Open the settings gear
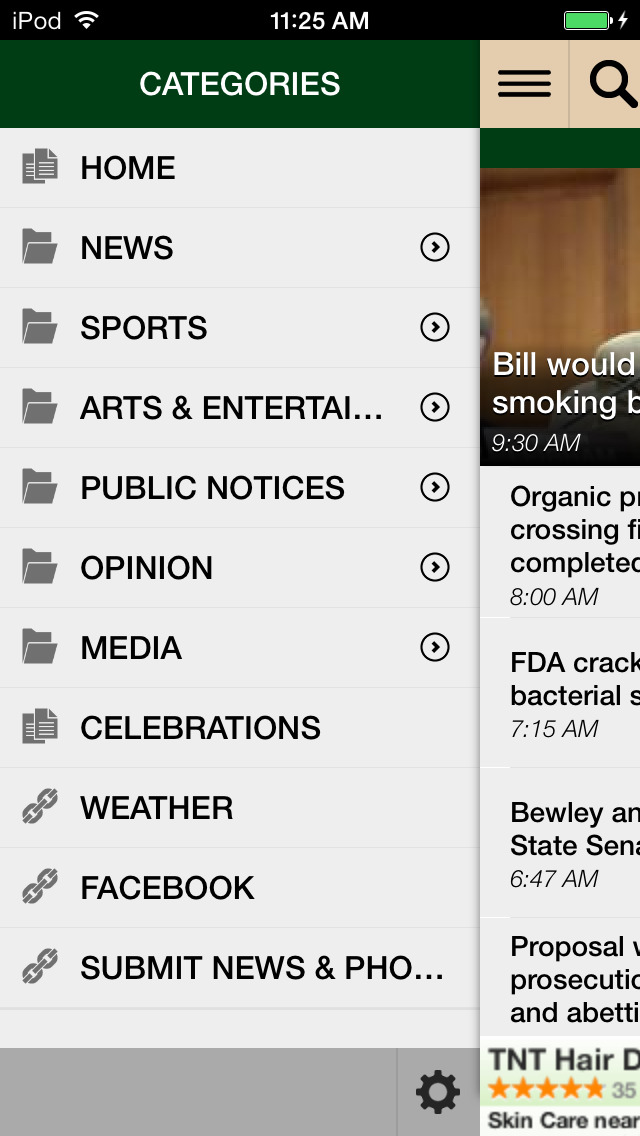 [x=438, y=1092]
